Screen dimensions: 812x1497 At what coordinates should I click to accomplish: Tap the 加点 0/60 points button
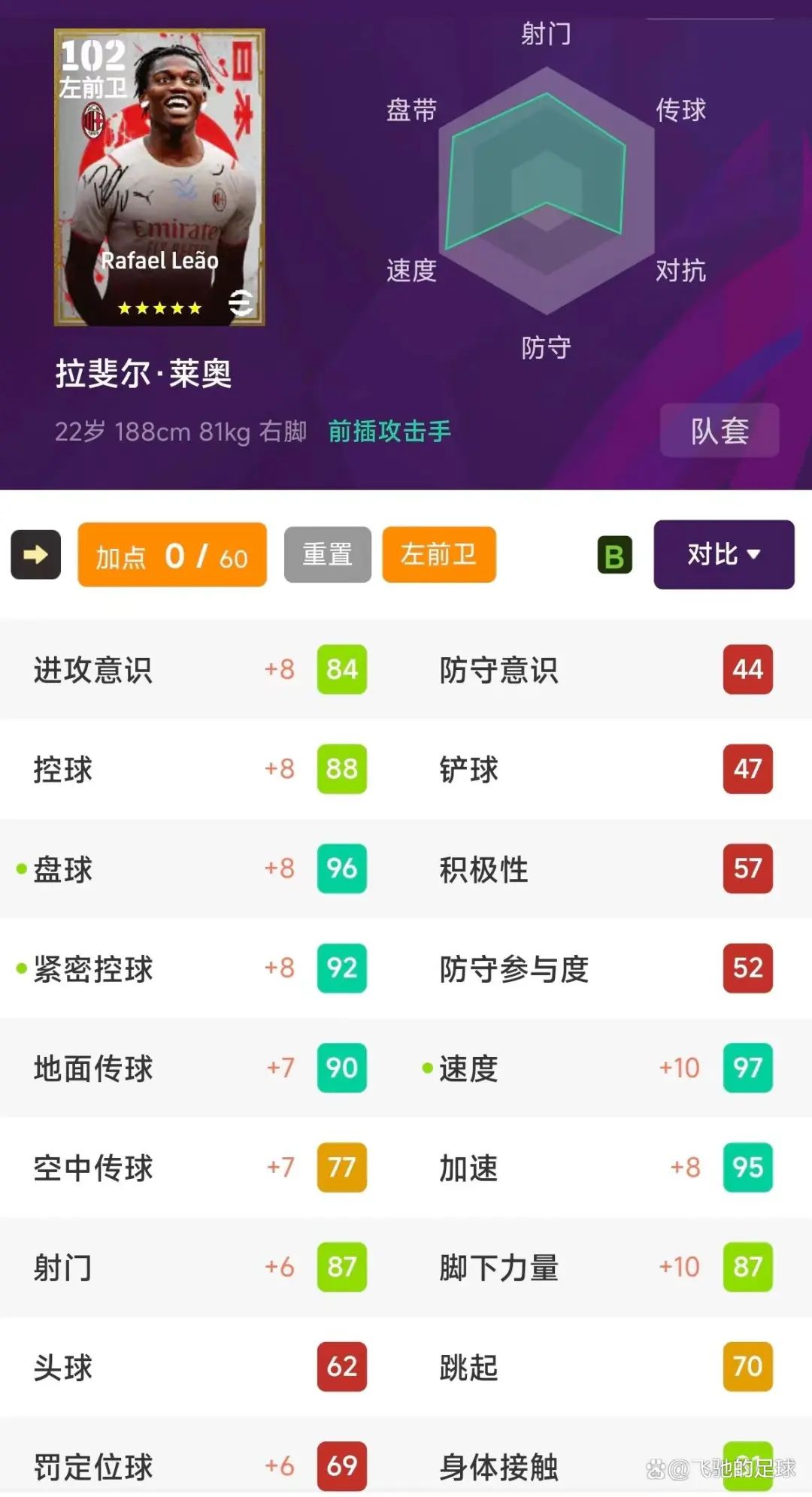pos(172,556)
